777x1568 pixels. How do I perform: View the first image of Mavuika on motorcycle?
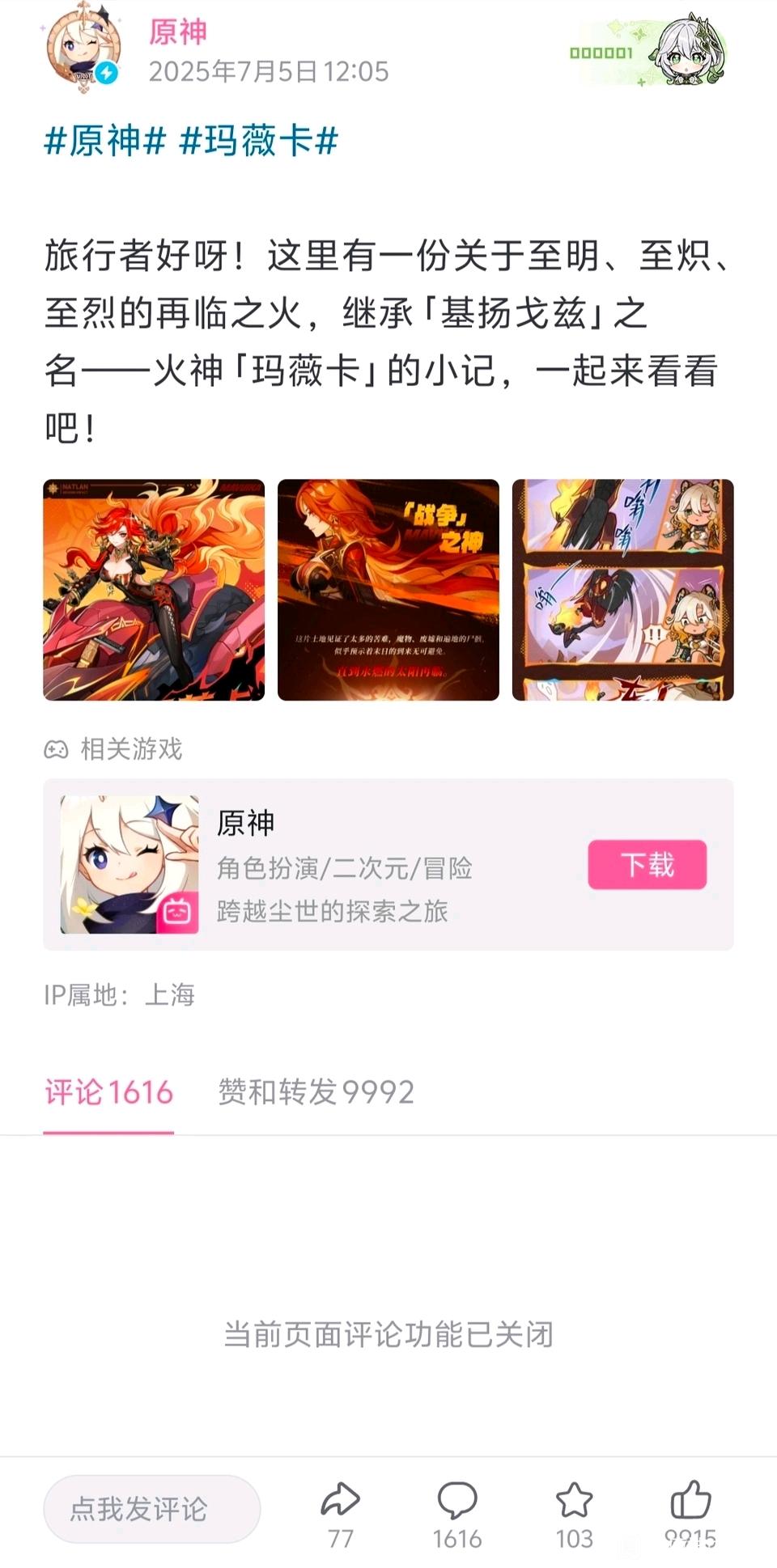point(154,590)
